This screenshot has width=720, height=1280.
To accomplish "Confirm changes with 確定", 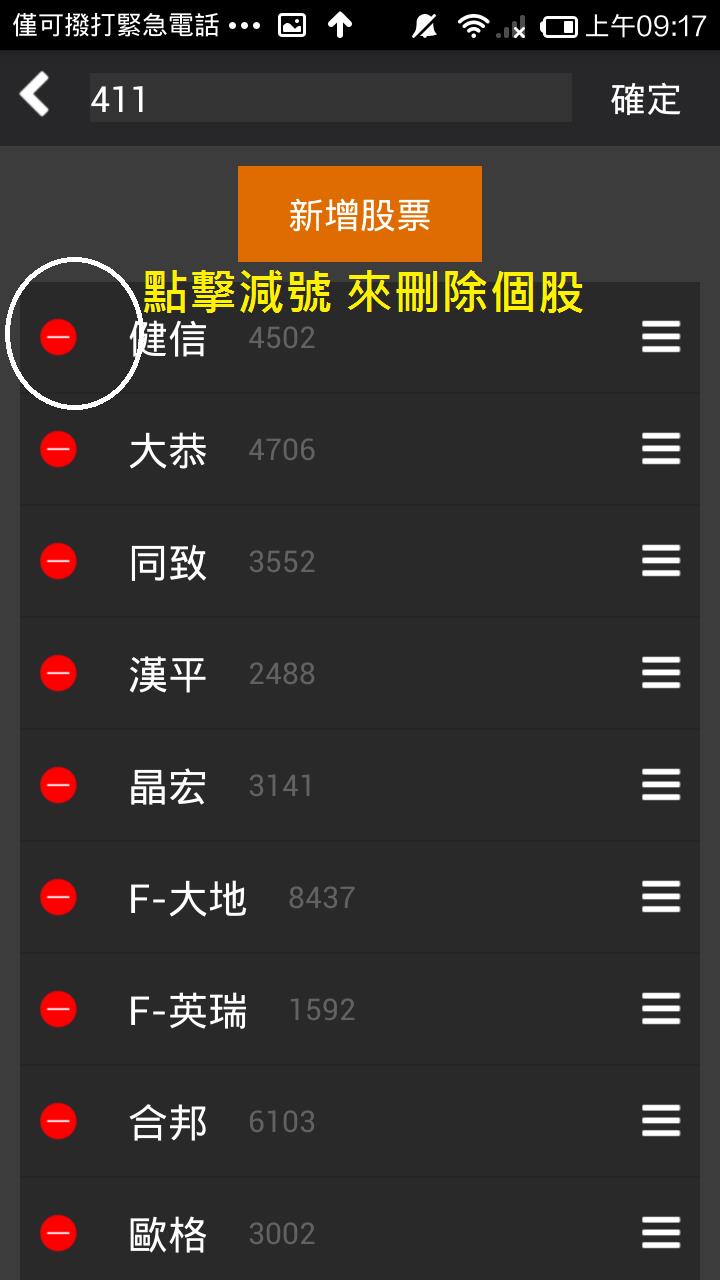I will coord(646,98).
